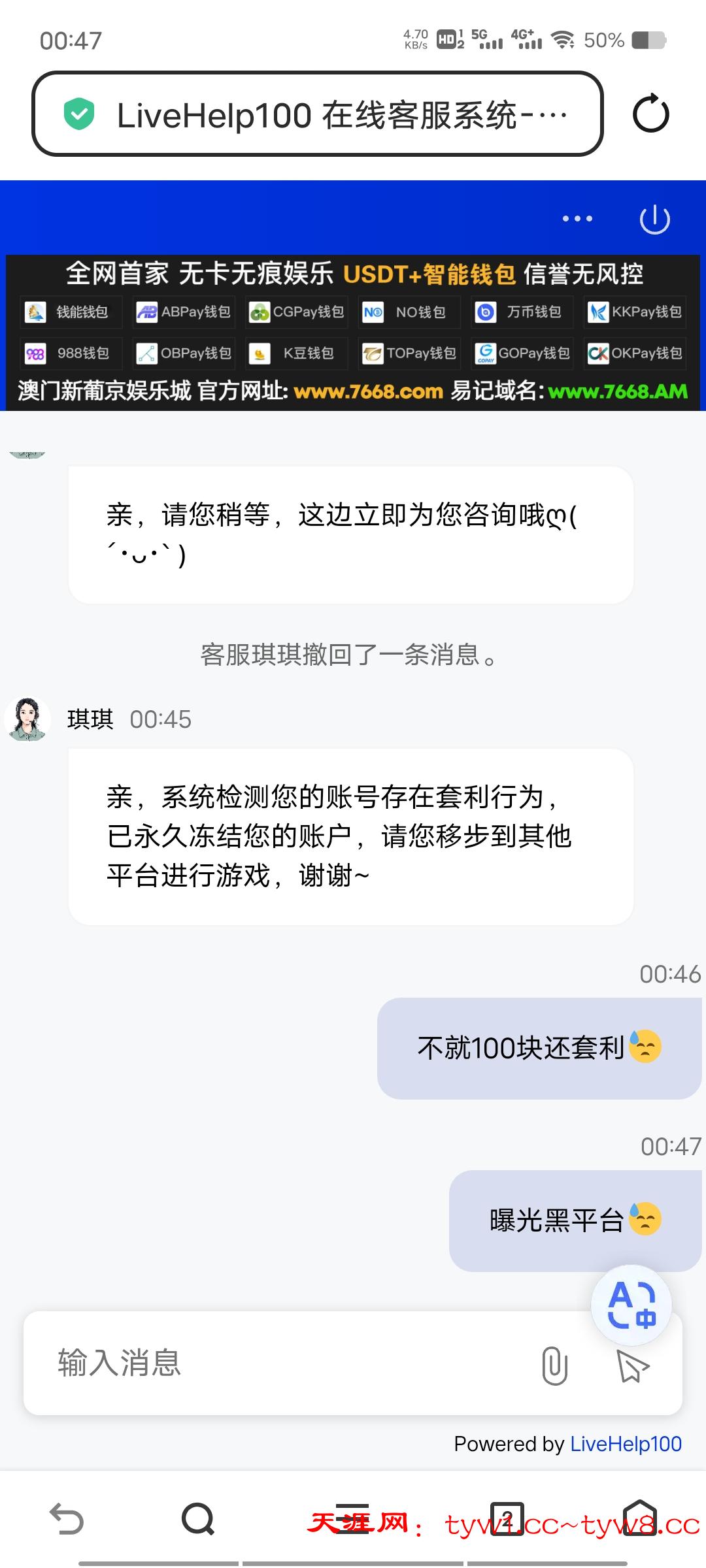706x1568 pixels.
Task: Send the message with the arrow icon
Action: point(632,1366)
